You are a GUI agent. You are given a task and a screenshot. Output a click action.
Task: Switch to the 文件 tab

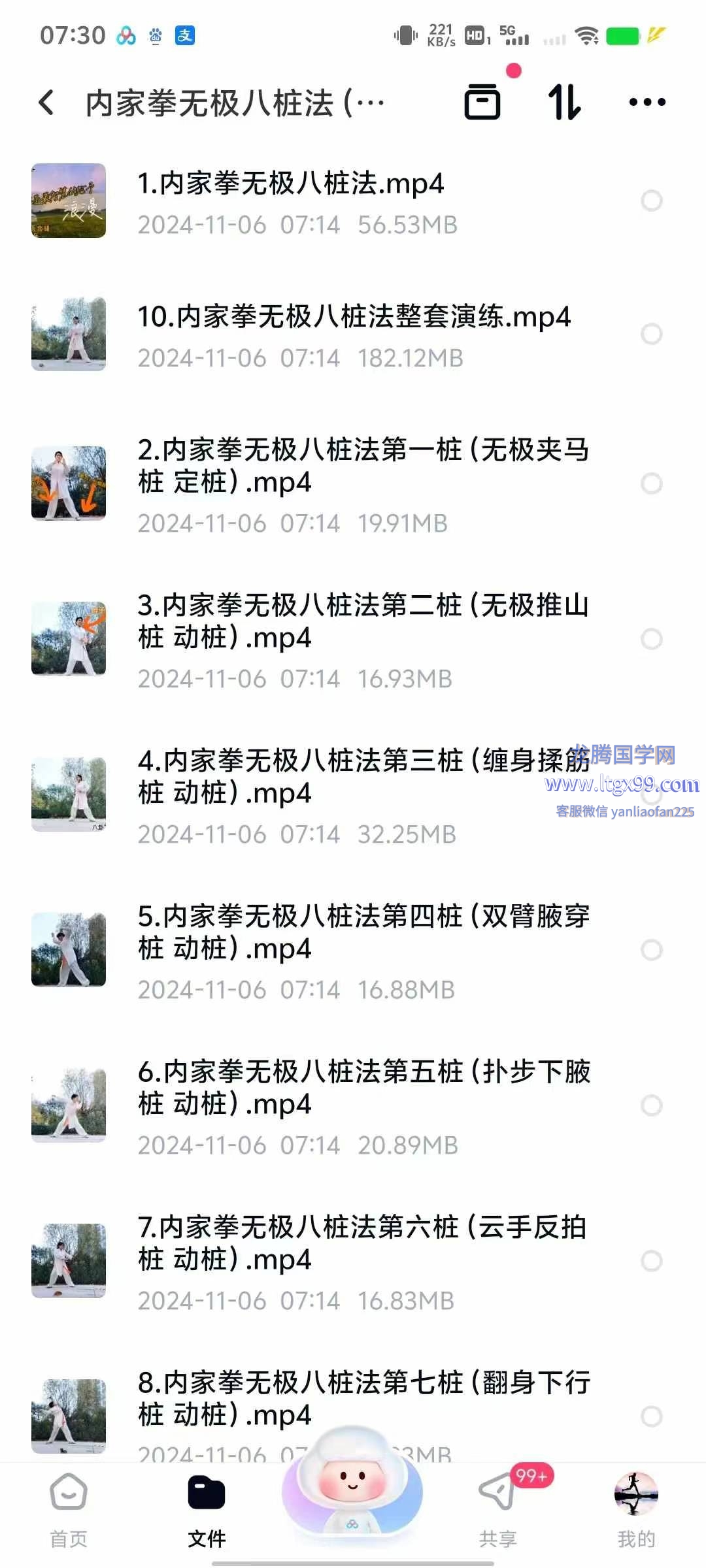[x=207, y=1511]
